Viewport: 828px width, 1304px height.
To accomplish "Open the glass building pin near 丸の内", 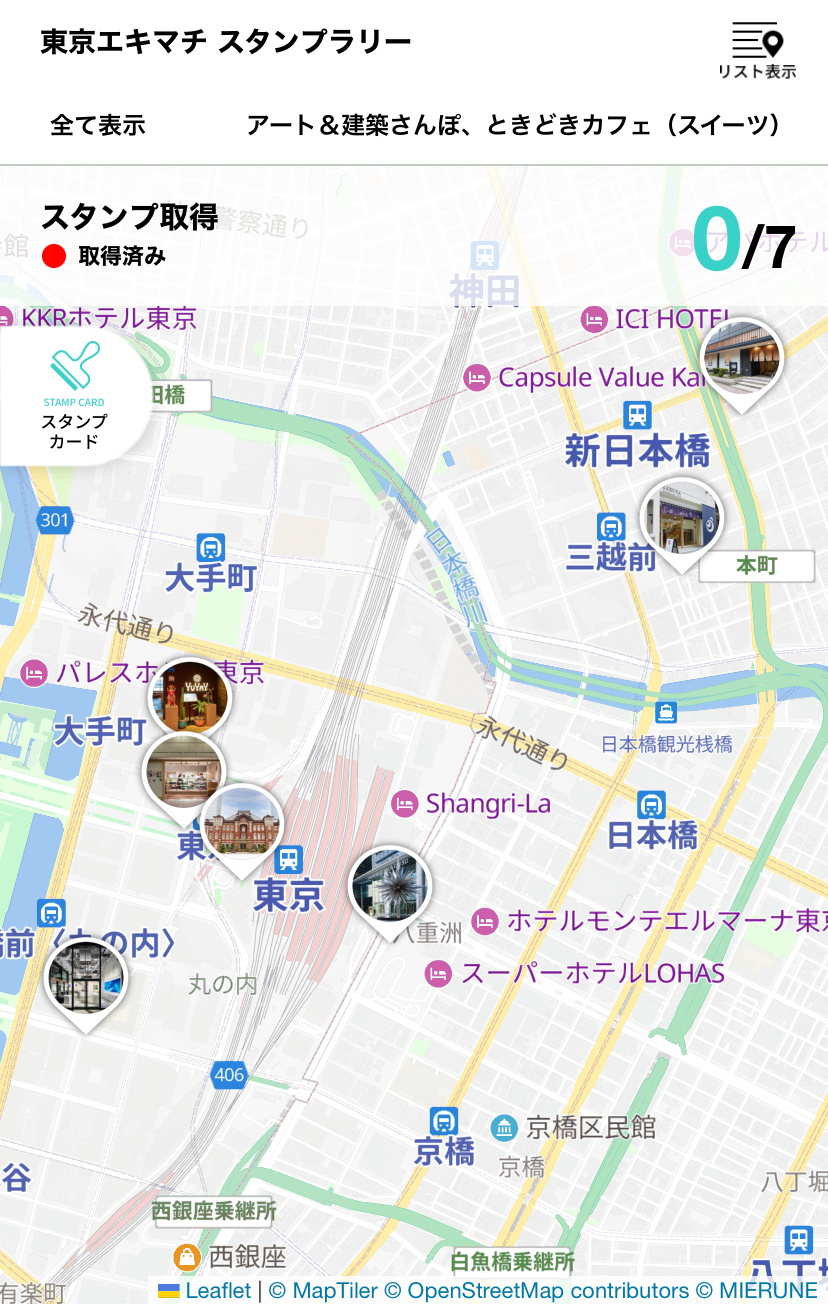I will [86, 978].
